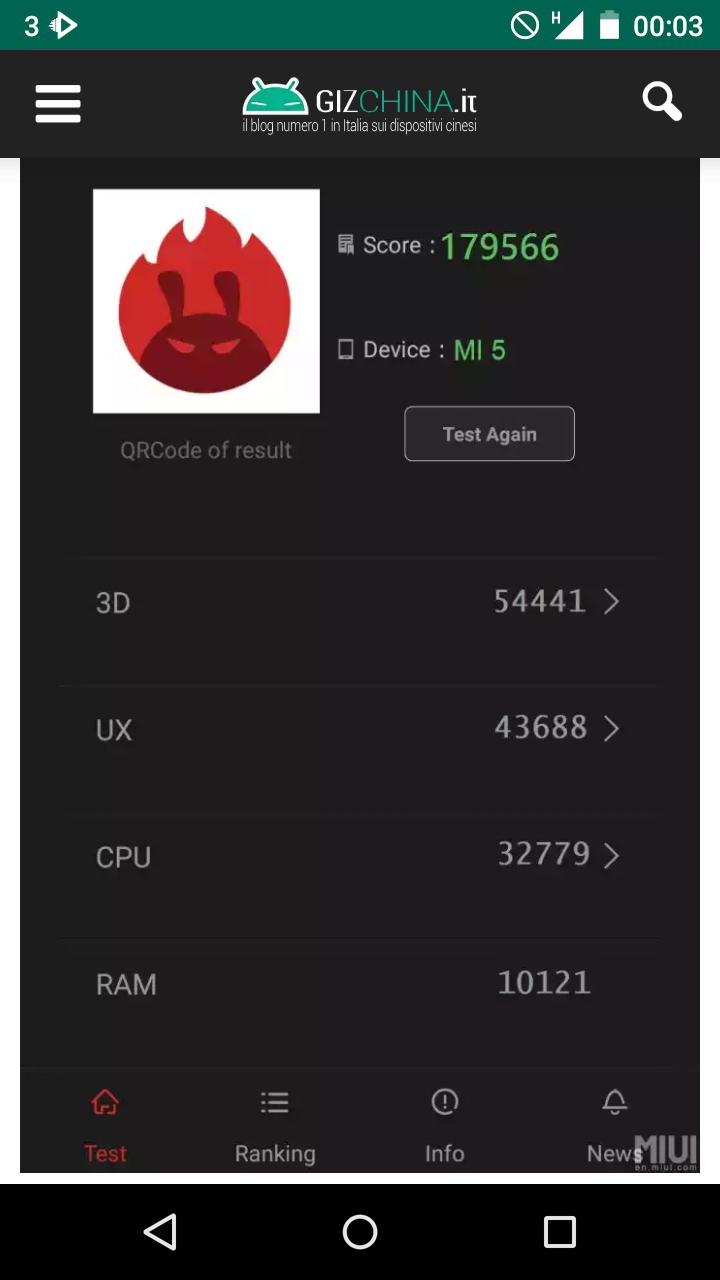
Task: Go back with the system back button
Action: (160, 1232)
